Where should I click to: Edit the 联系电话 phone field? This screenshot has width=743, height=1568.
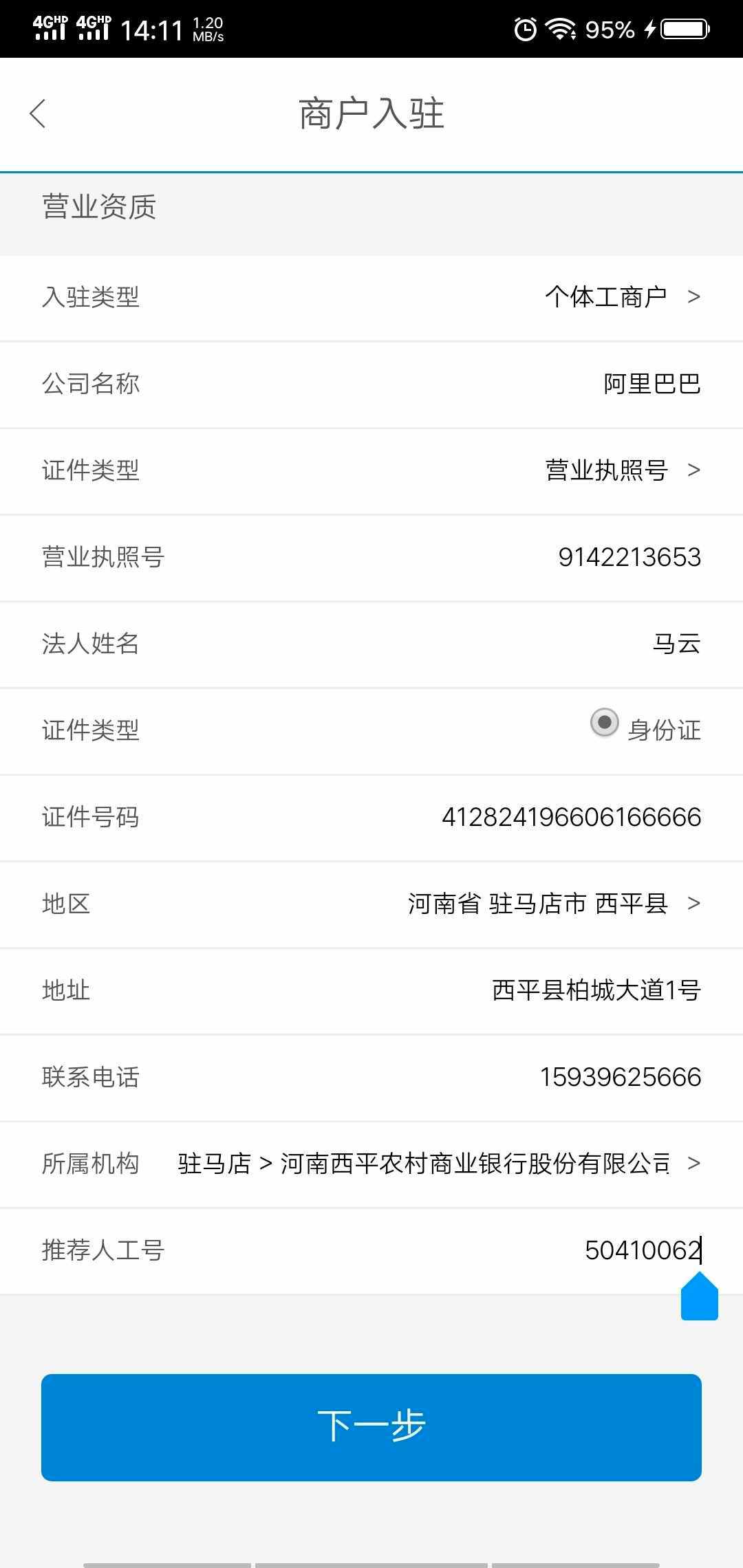(x=371, y=1077)
